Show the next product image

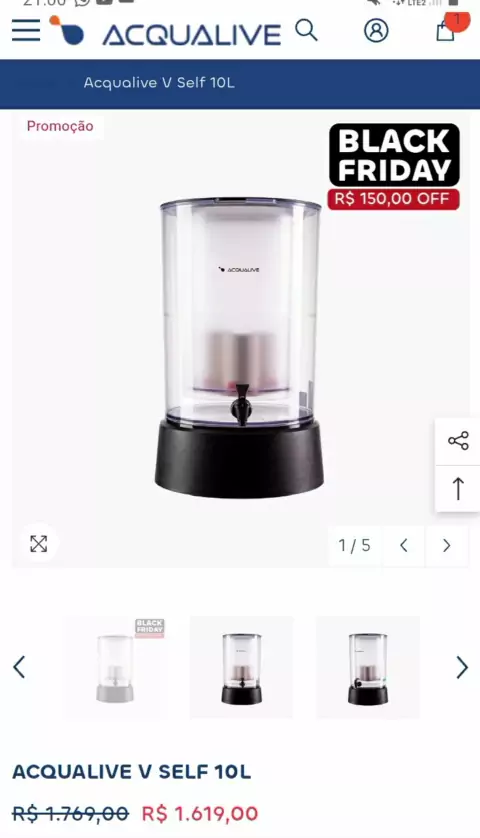[446, 546]
